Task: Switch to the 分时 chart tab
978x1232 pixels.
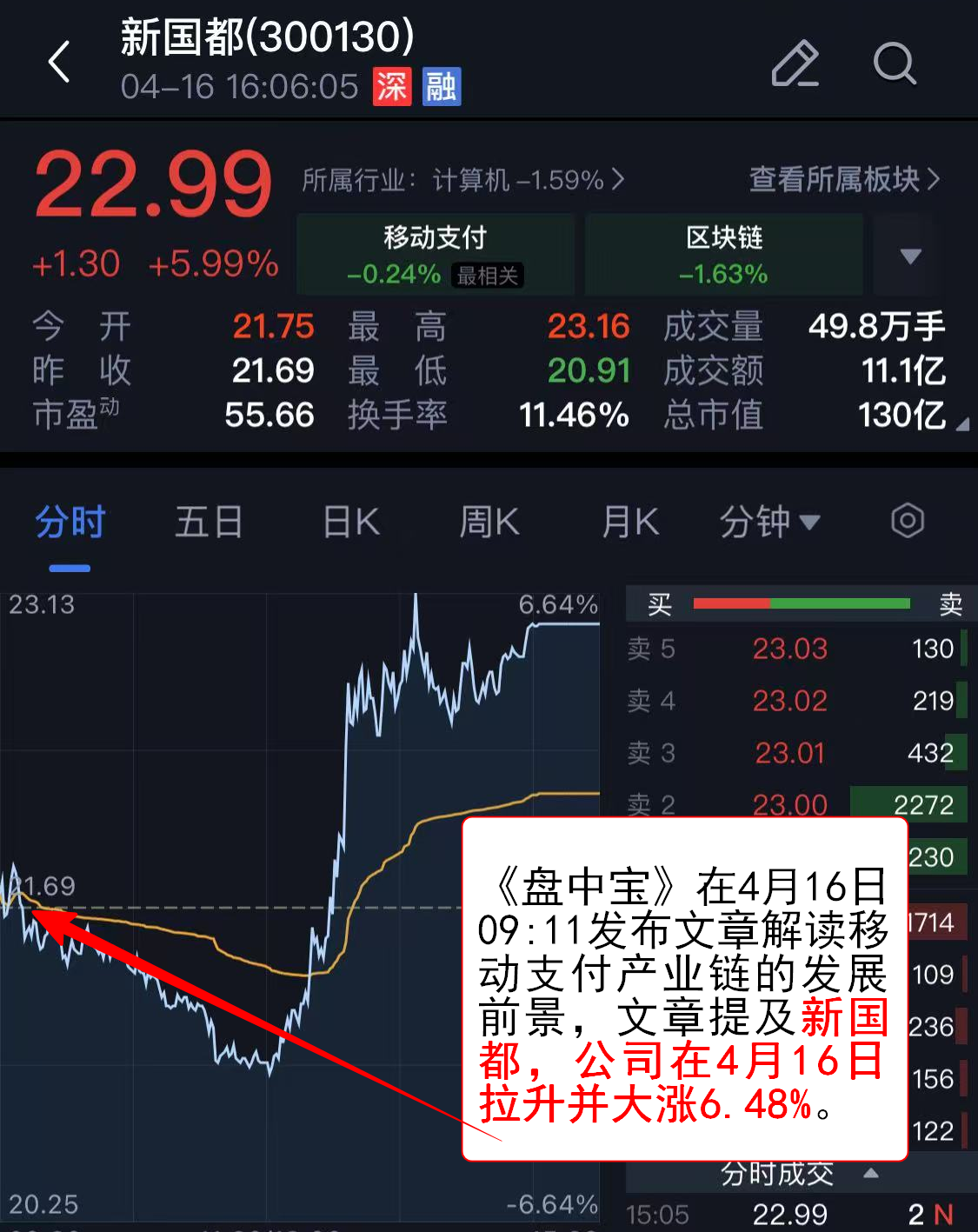Action: (x=70, y=523)
